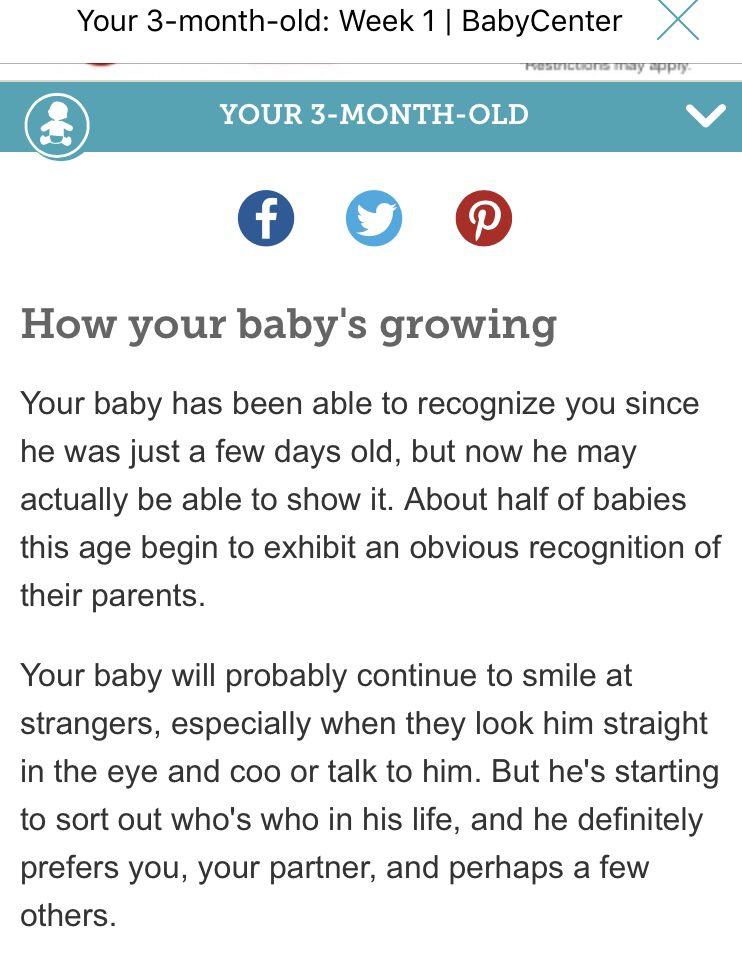Close the BabyCenter web view
Screen dimensions: 742x955
coord(677,22)
